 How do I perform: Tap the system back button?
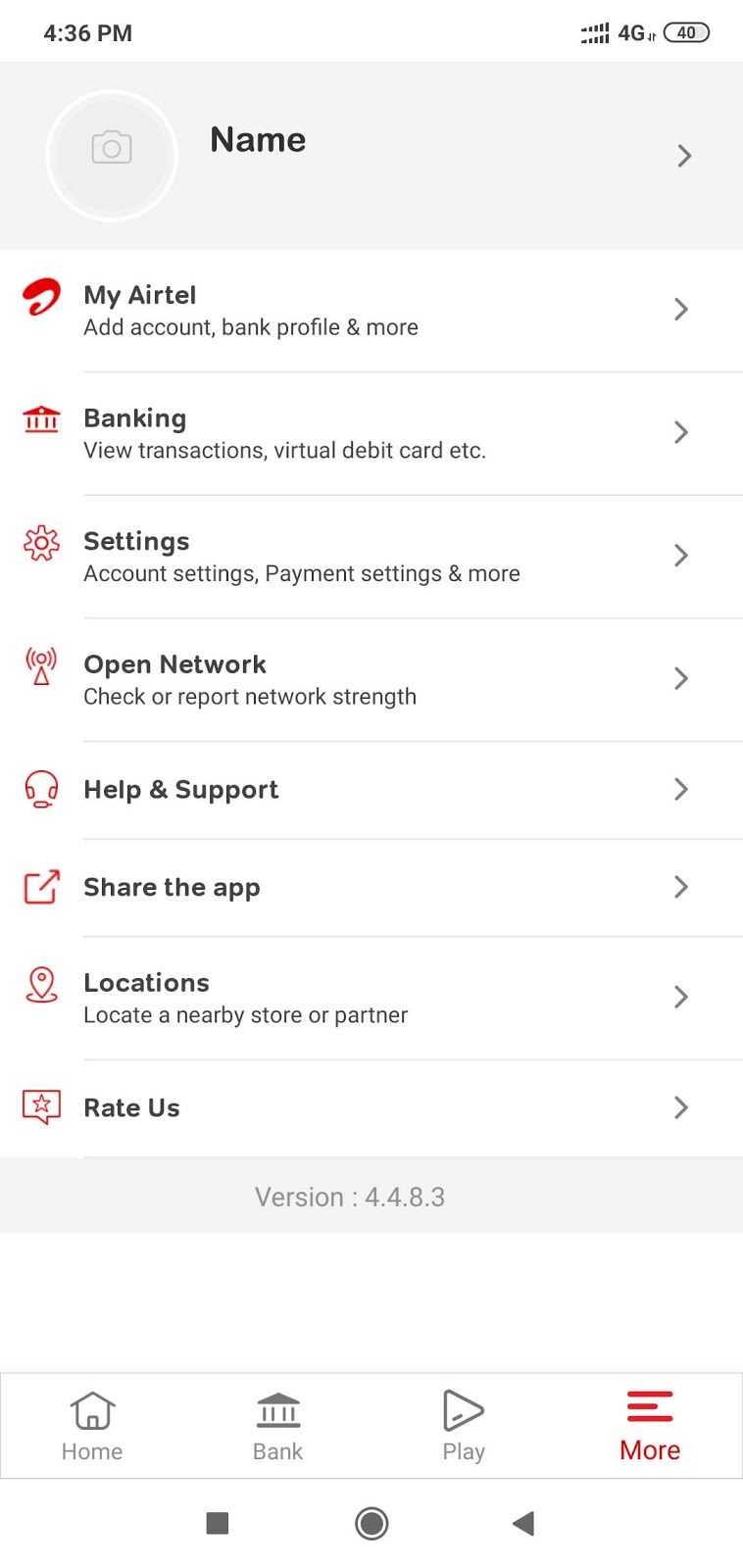(x=523, y=1523)
